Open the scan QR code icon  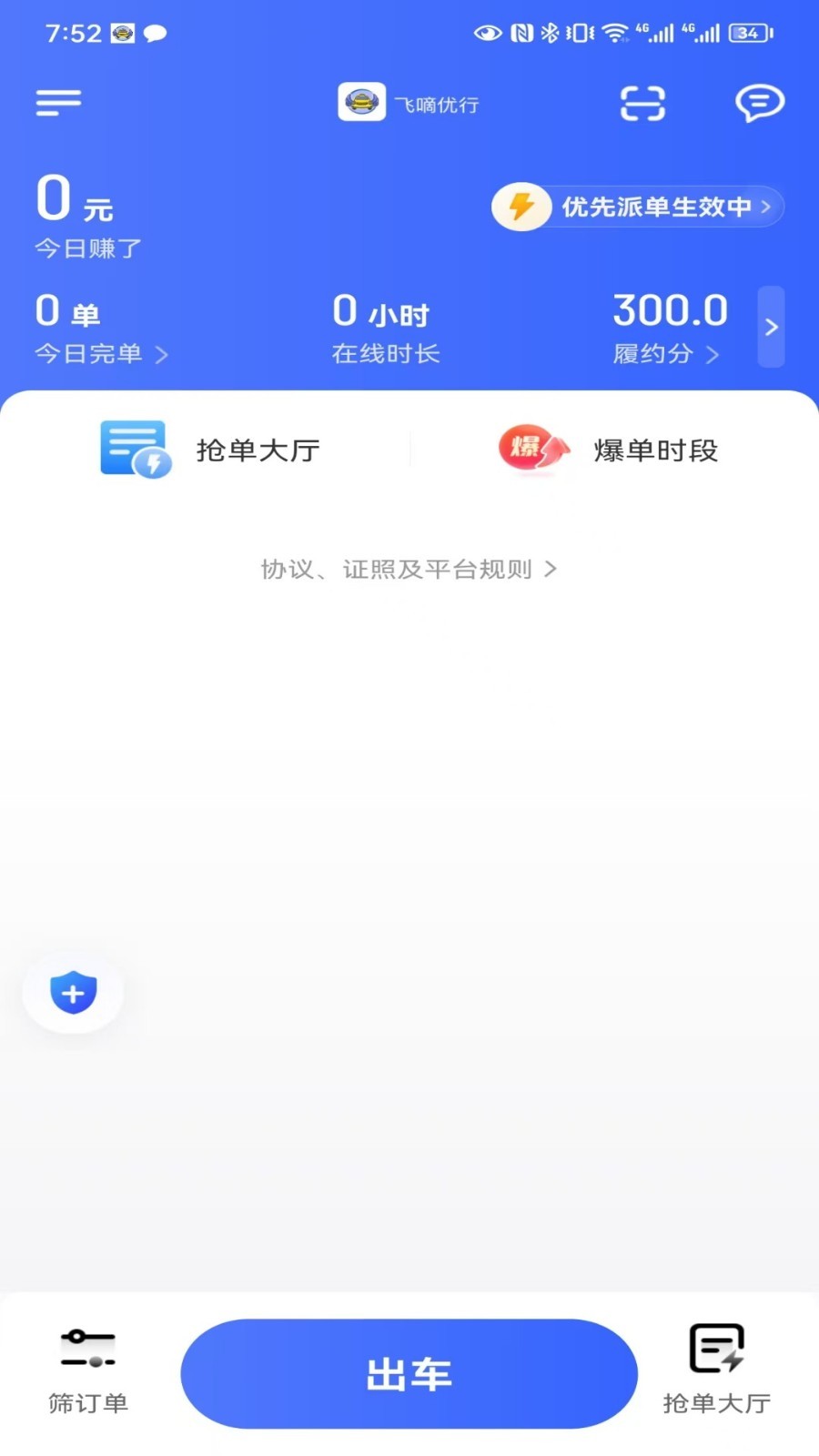pyautogui.click(x=642, y=104)
